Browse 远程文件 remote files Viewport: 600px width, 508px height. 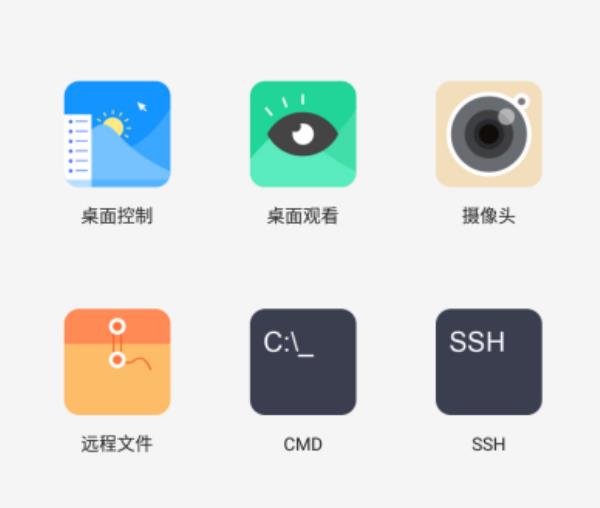click(117, 361)
